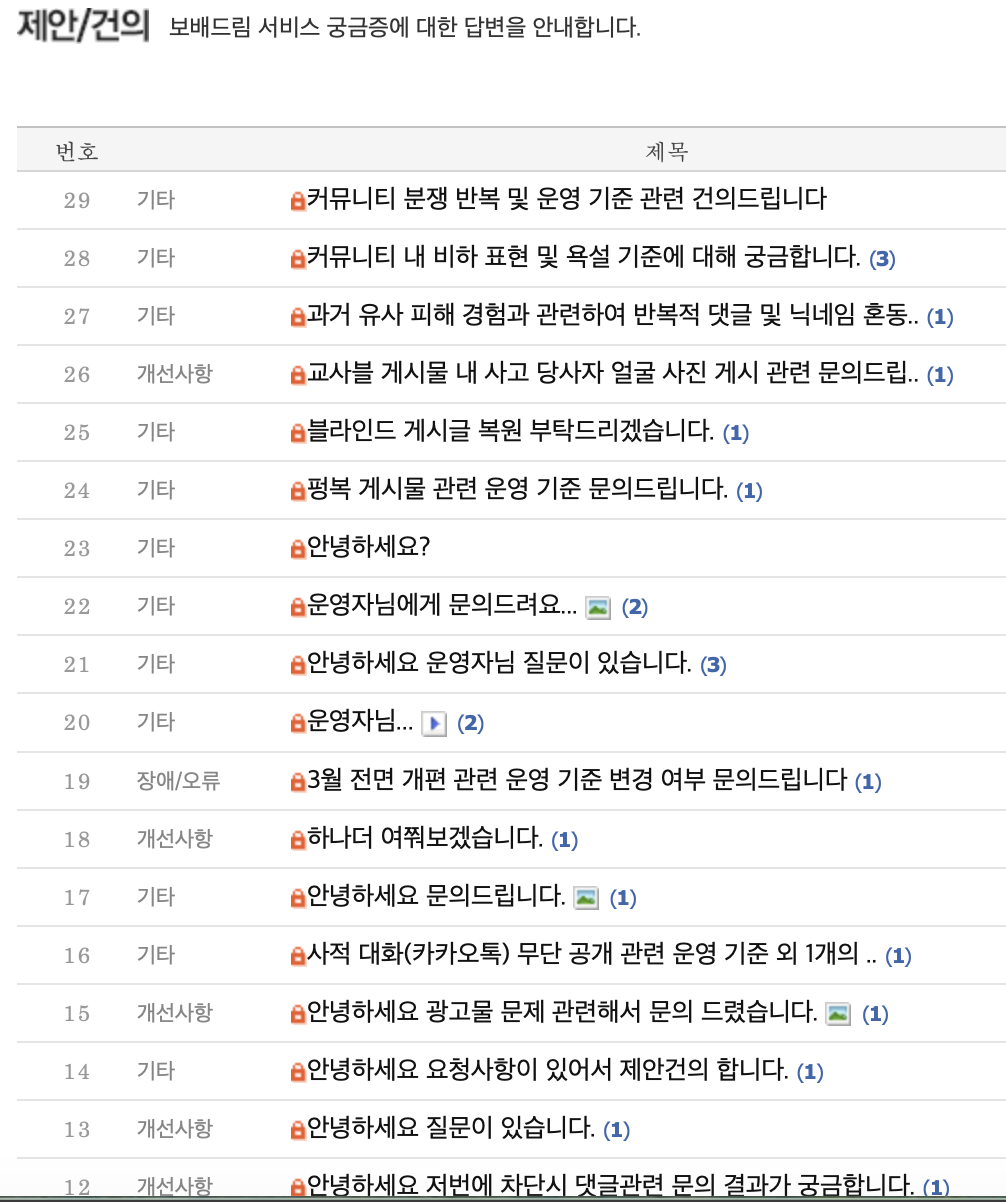Viewport: 1006px width, 1202px height.
Task: Open post 21 운영자님 질문이 있습니다
Action: click(x=499, y=664)
